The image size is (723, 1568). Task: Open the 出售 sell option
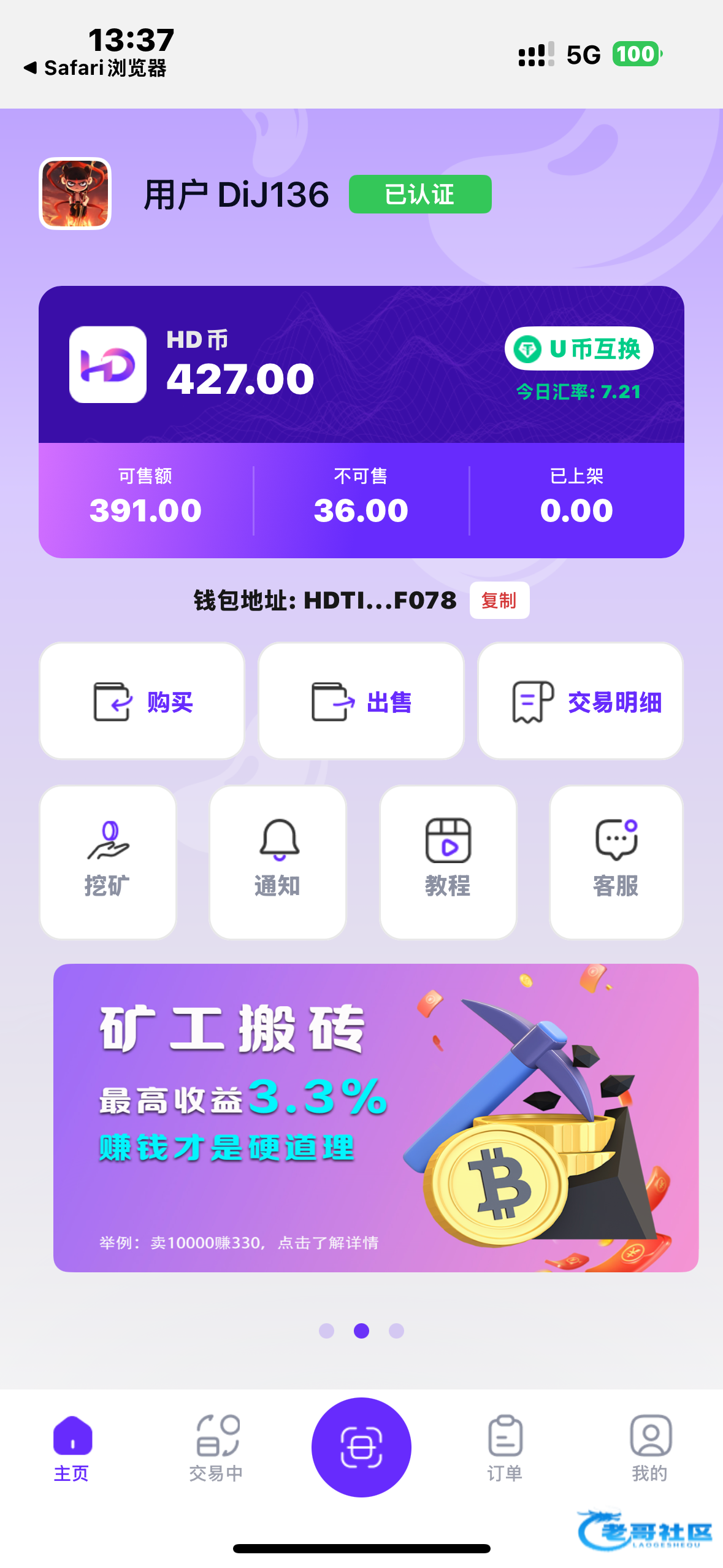point(361,701)
